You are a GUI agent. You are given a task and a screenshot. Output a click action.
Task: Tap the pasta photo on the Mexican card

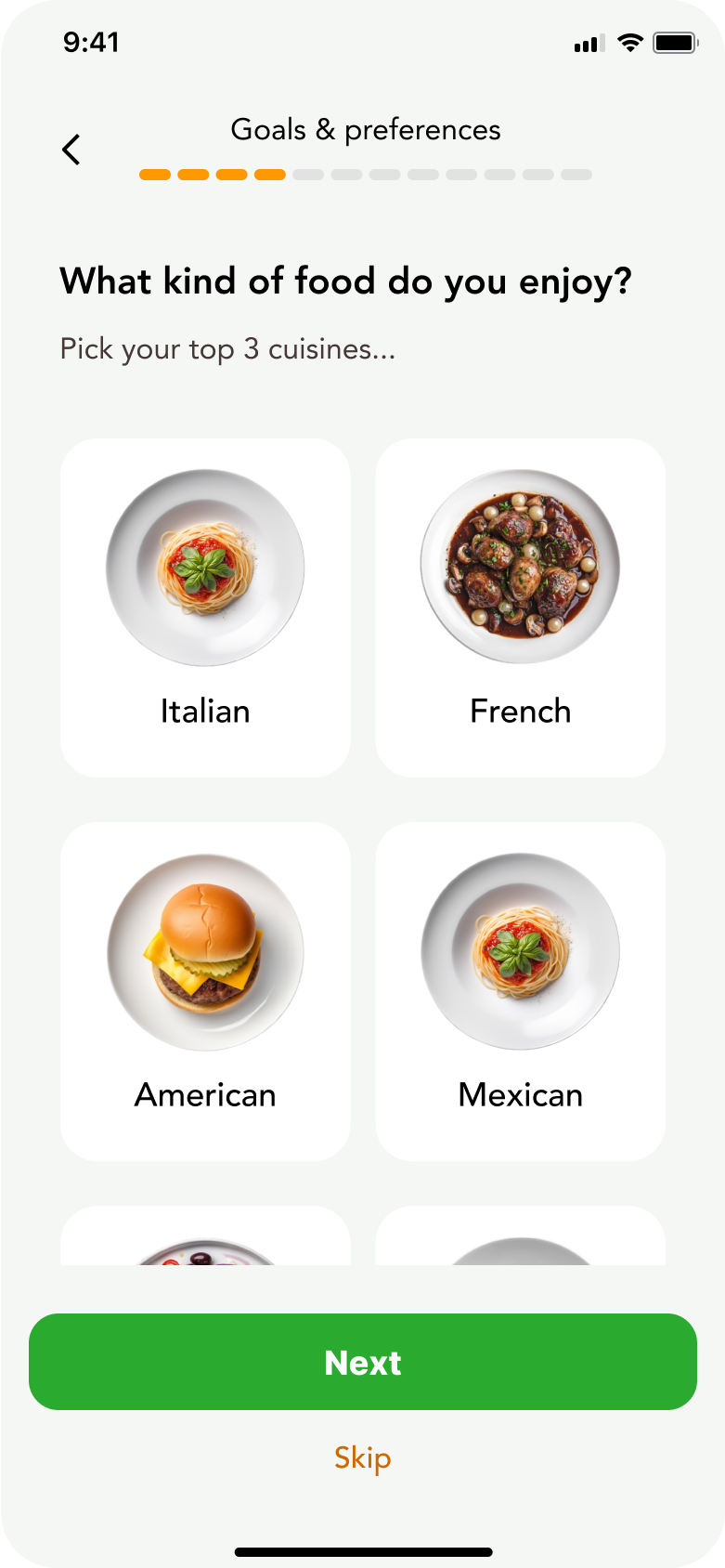coord(520,949)
